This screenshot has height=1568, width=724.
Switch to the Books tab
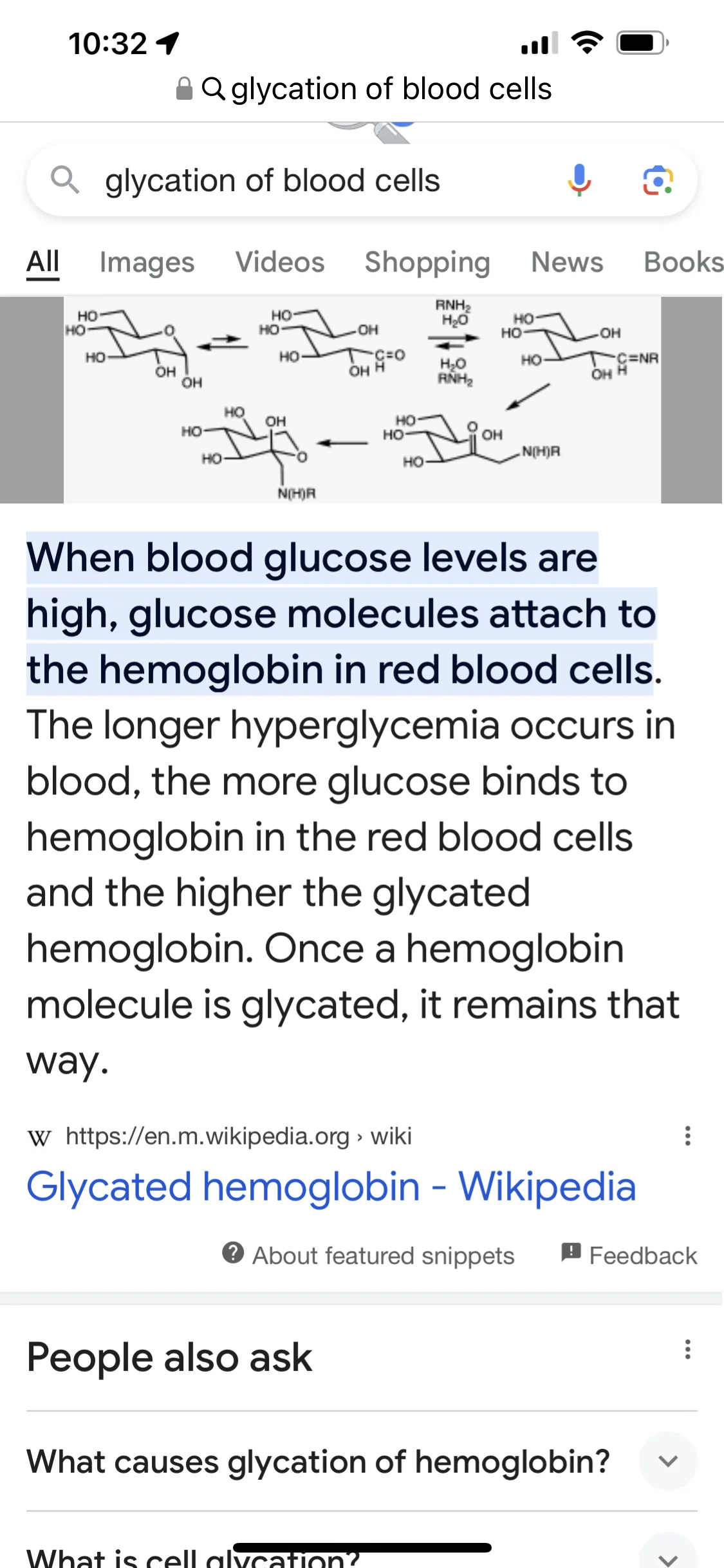coord(683,262)
